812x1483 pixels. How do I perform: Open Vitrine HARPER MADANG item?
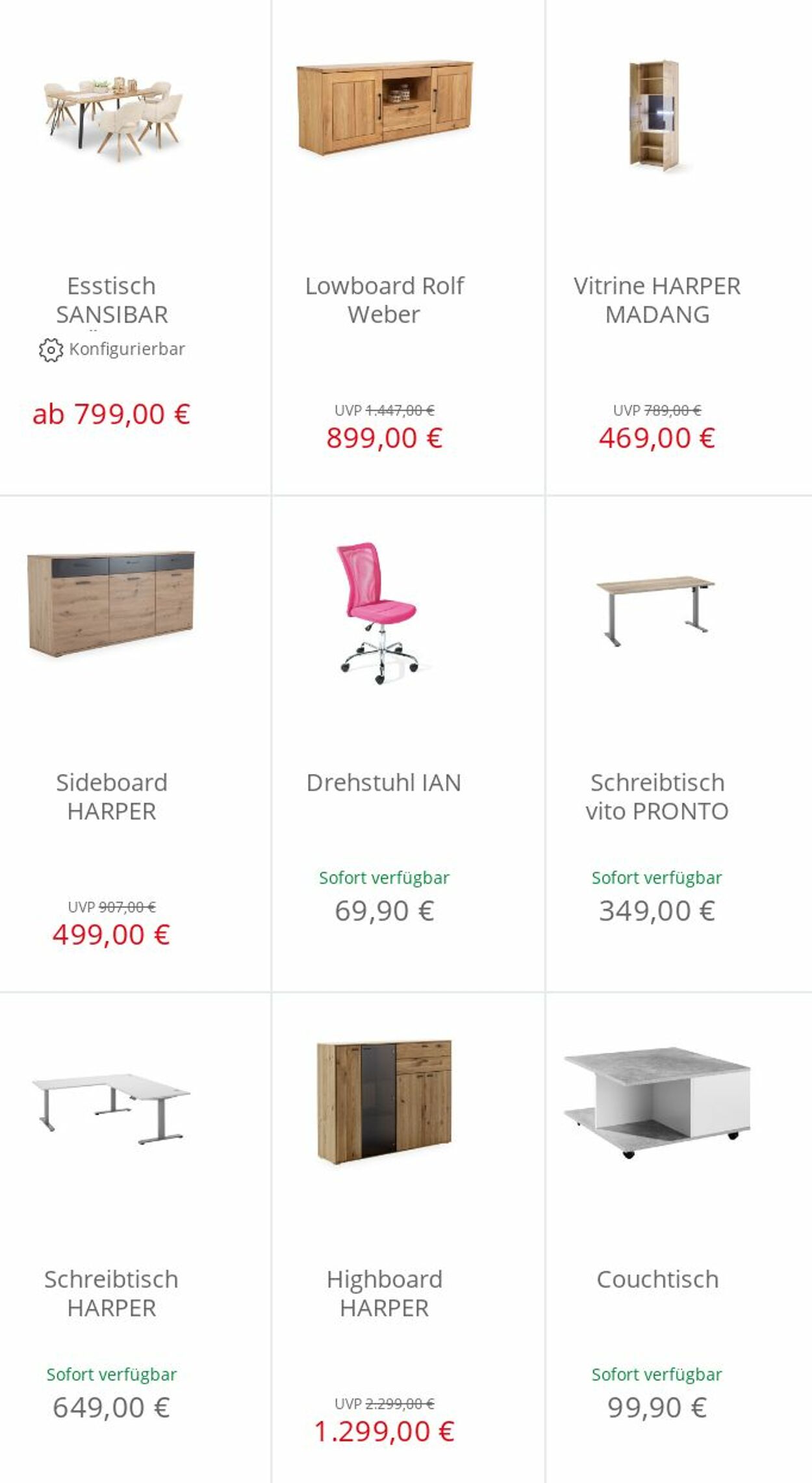pos(679,247)
